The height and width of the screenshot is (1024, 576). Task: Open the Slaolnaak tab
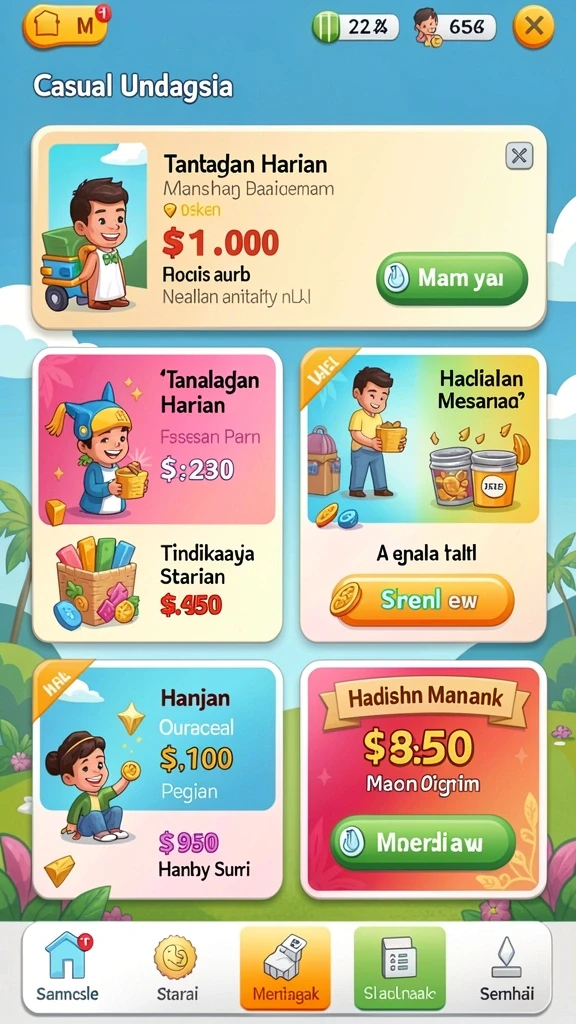pos(399,968)
